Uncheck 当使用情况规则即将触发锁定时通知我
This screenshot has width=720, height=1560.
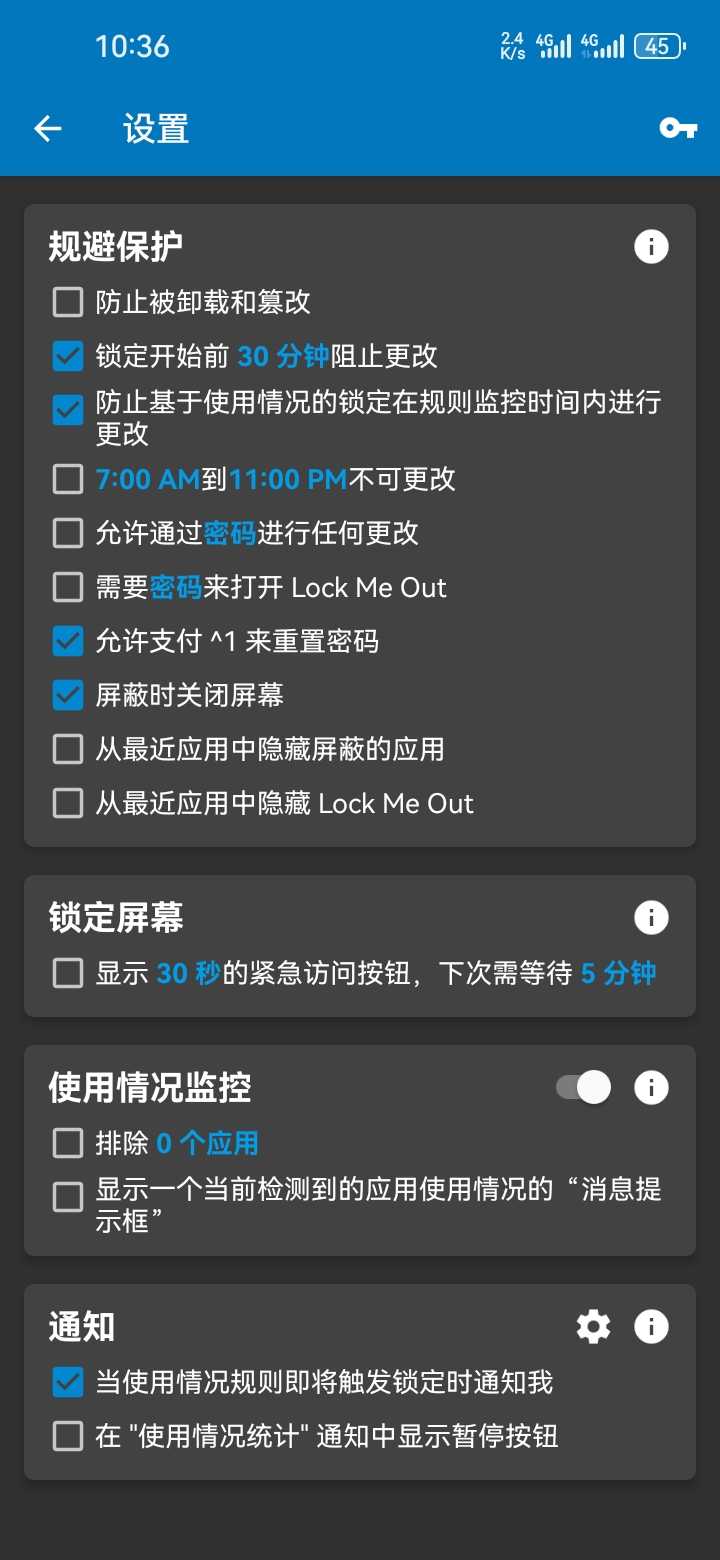point(68,1383)
